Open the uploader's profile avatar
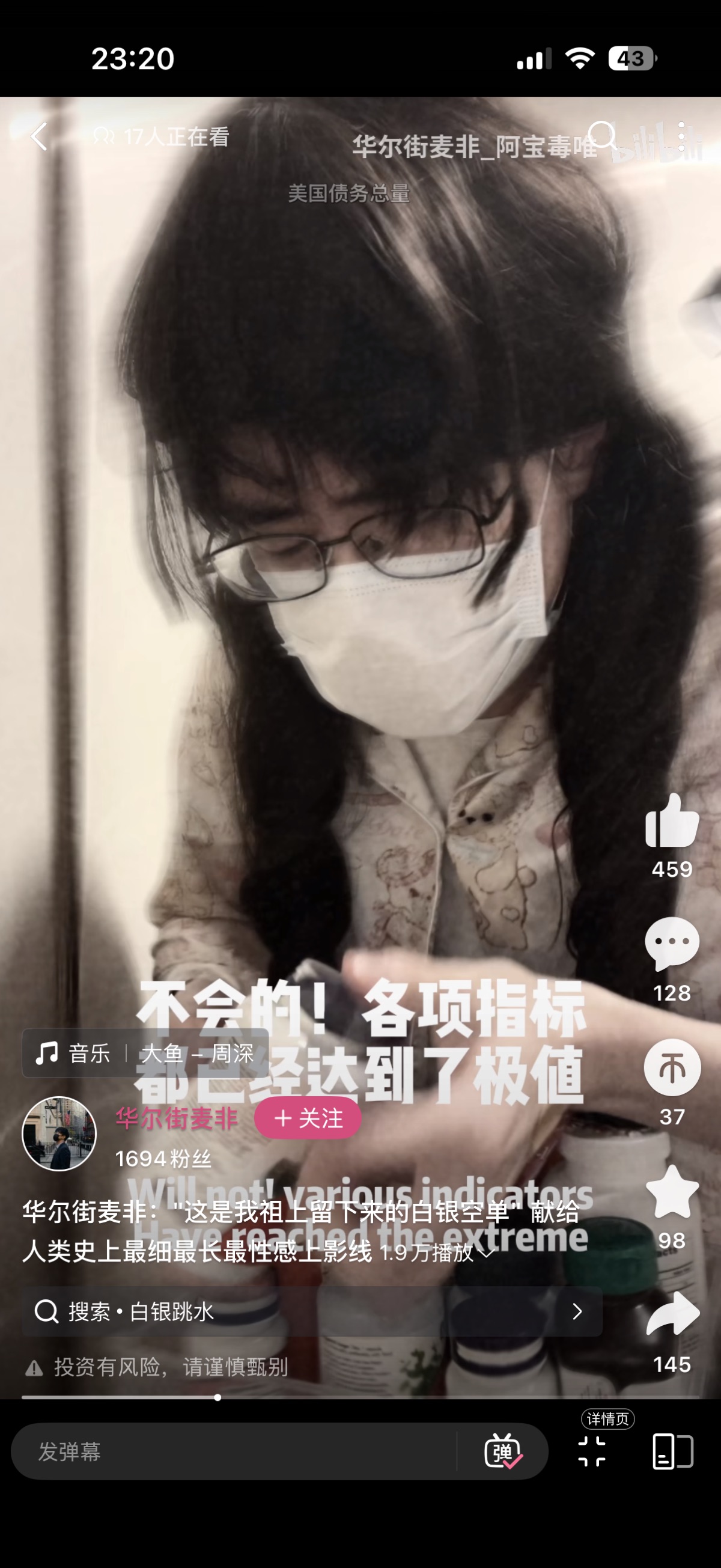721x1568 pixels. (59, 1134)
